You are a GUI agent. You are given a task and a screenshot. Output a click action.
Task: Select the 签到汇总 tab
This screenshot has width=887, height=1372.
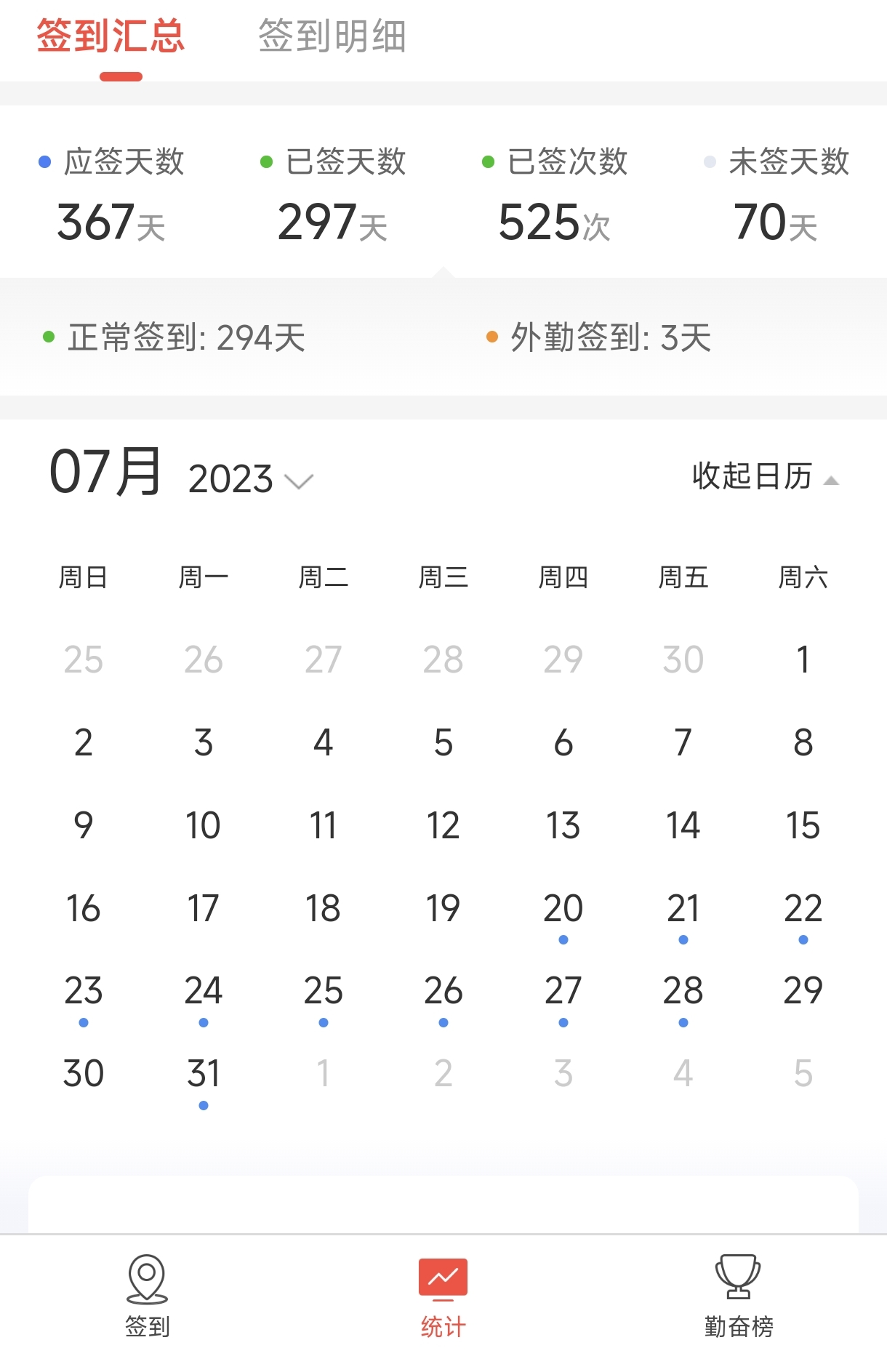pyautogui.click(x=111, y=36)
